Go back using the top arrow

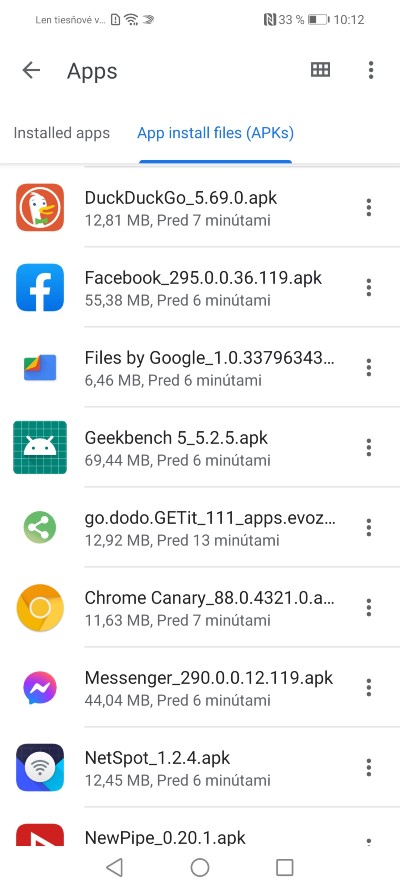pyautogui.click(x=31, y=70)
